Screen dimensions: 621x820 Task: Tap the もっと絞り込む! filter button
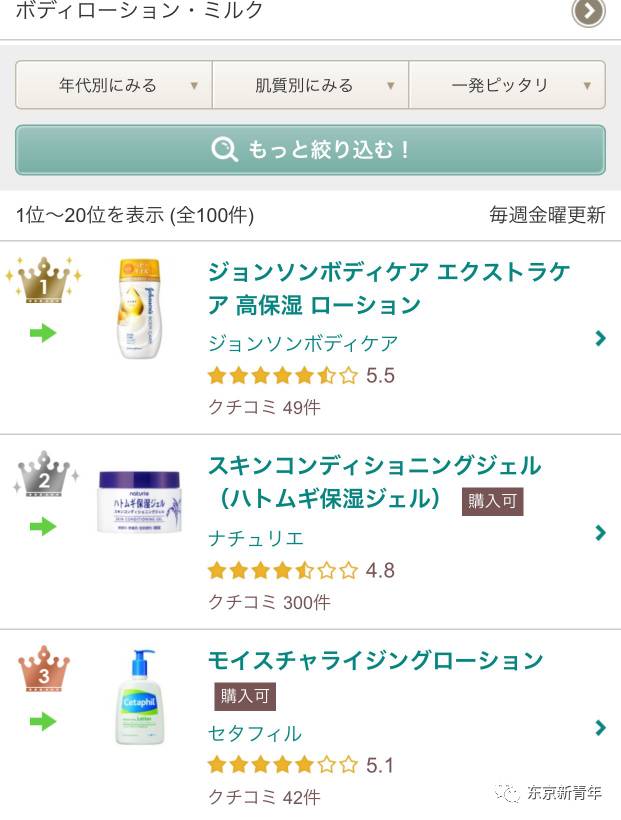pos(310,150)
